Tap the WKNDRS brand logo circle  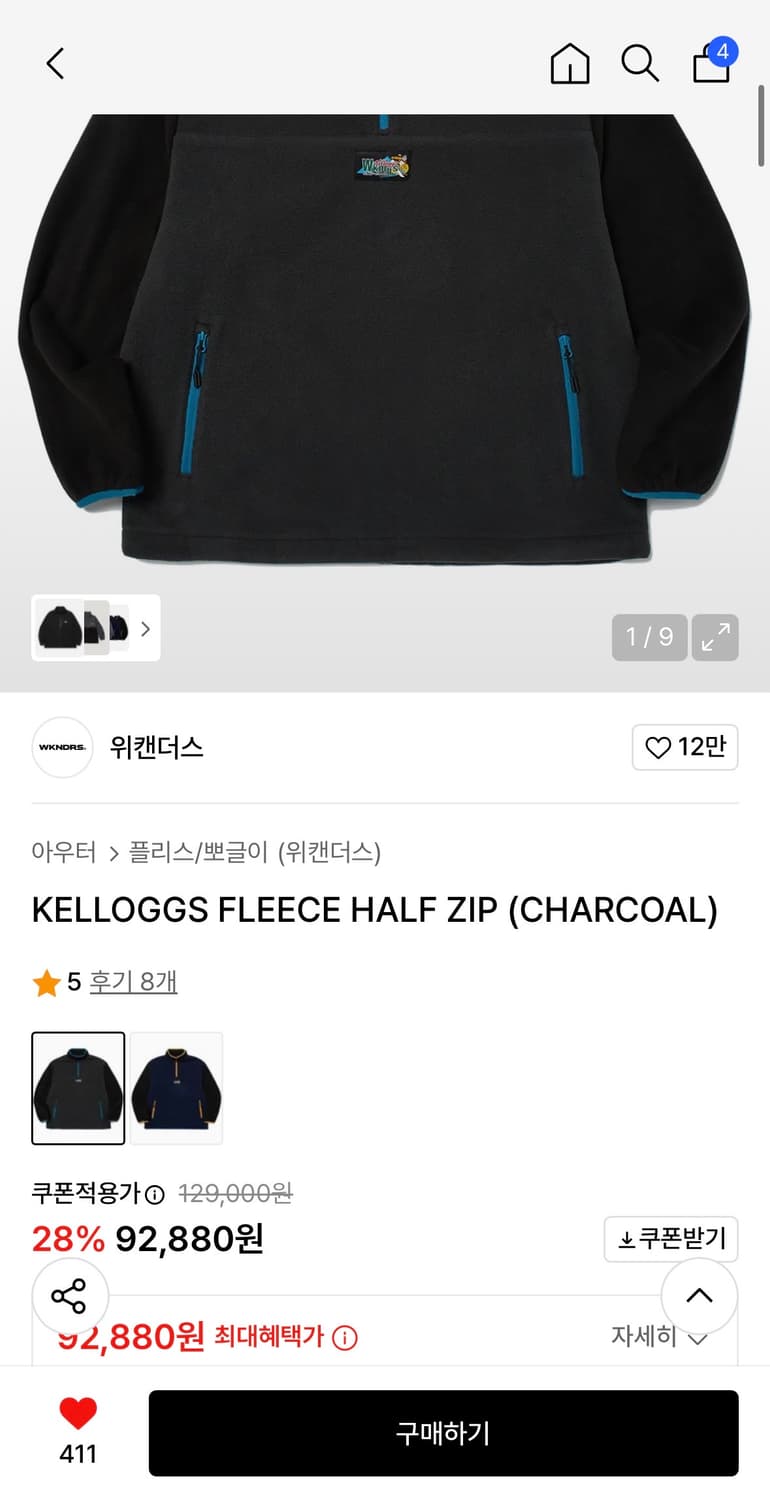click(x=62, y=747)
